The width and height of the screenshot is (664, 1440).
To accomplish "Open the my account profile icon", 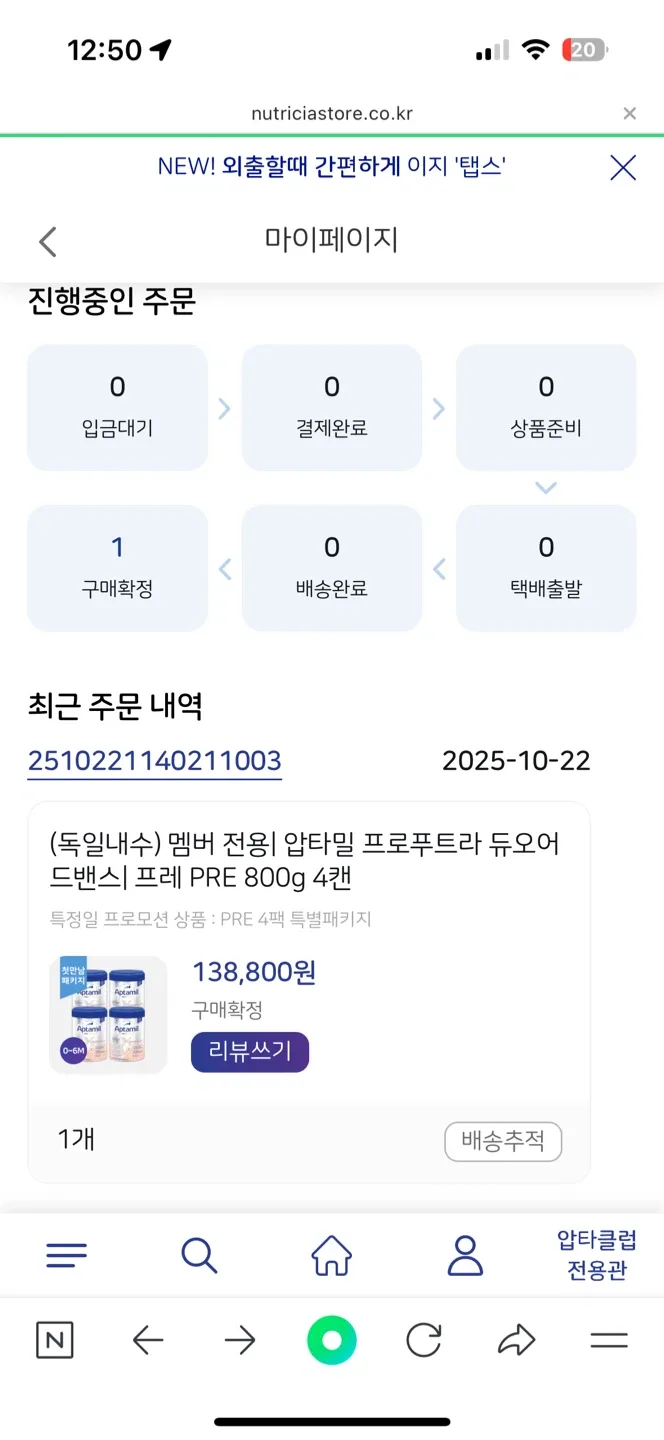I will pyautogui.click(x=465, y=1254).
